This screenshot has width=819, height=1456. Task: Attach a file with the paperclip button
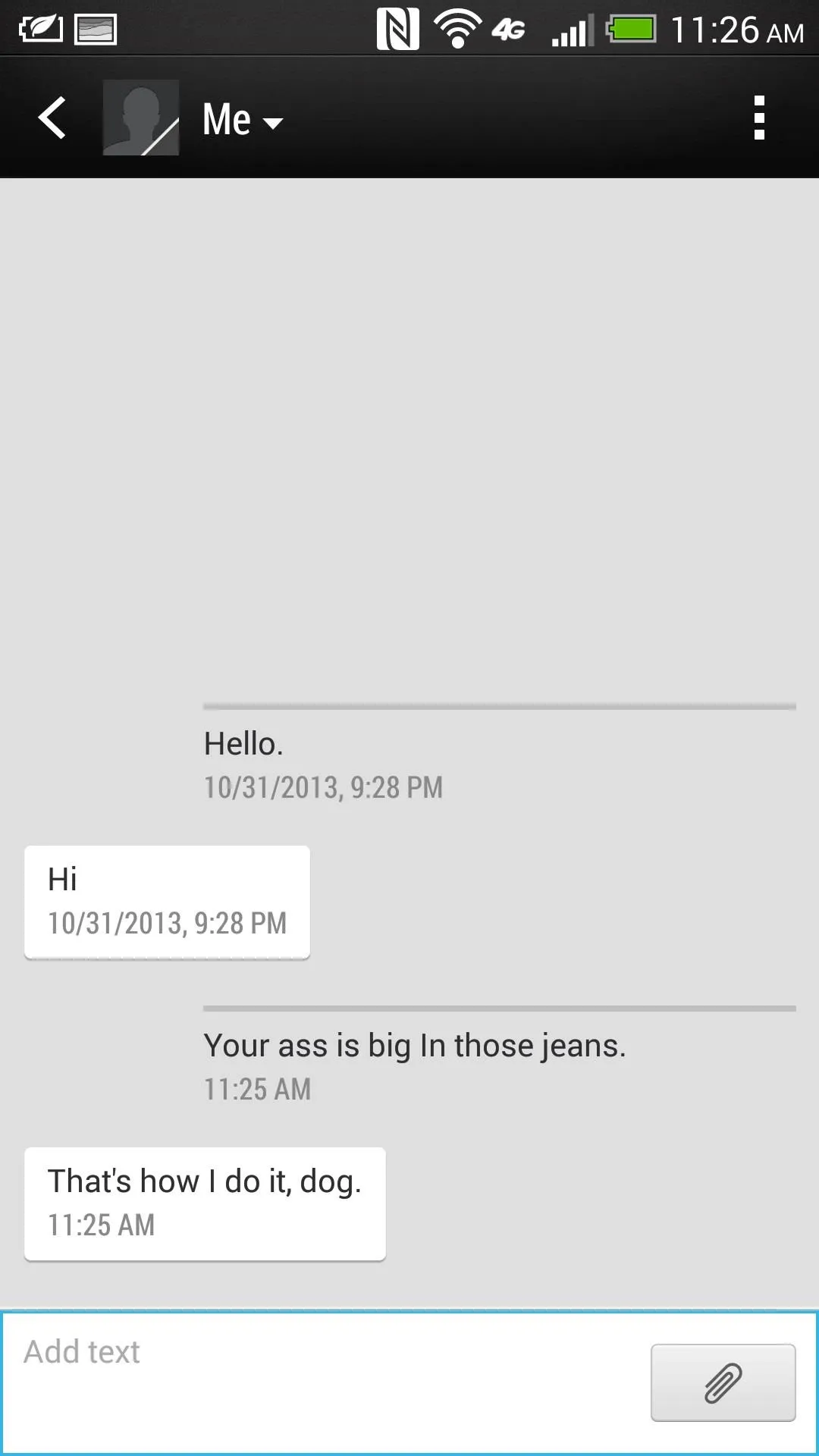pyautogui.click(x=723, y=1382)
